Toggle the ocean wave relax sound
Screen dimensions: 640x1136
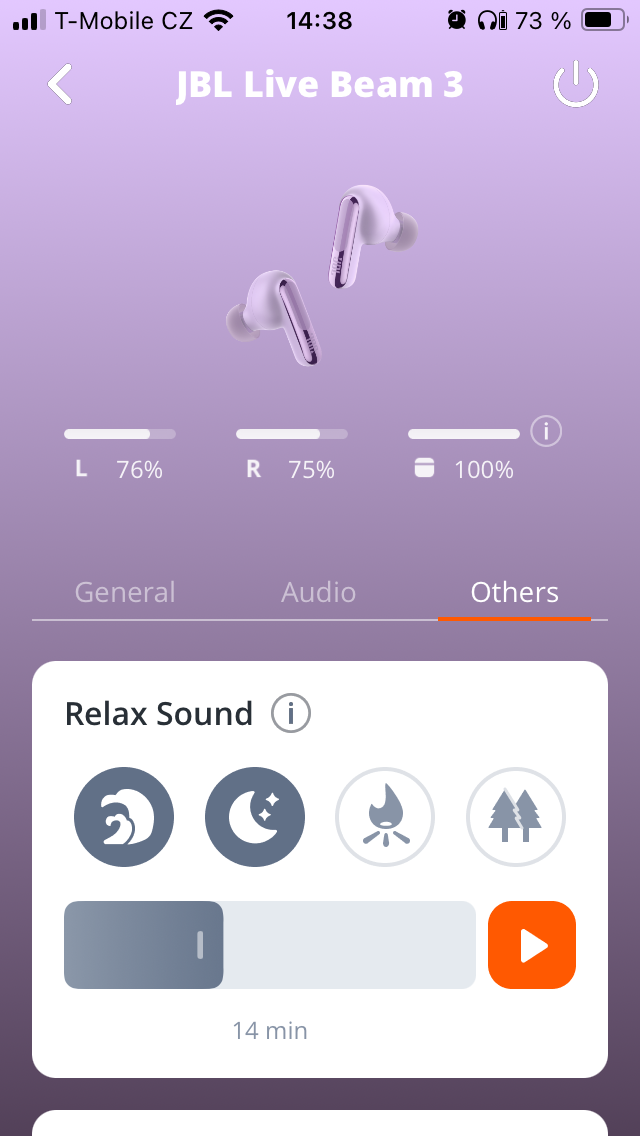(x=124, y=817)
